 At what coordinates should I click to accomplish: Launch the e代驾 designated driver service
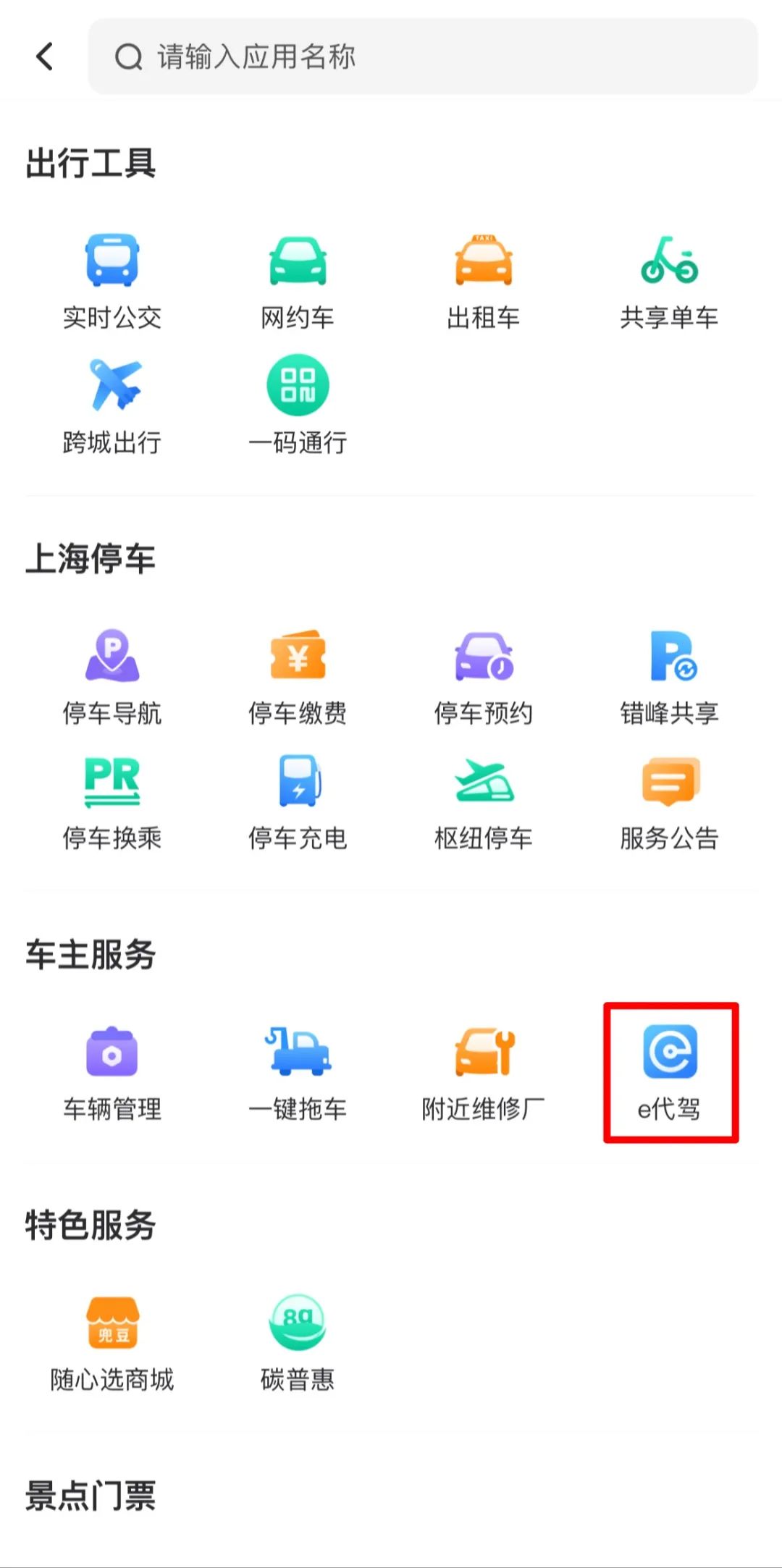pos(670,1073)
